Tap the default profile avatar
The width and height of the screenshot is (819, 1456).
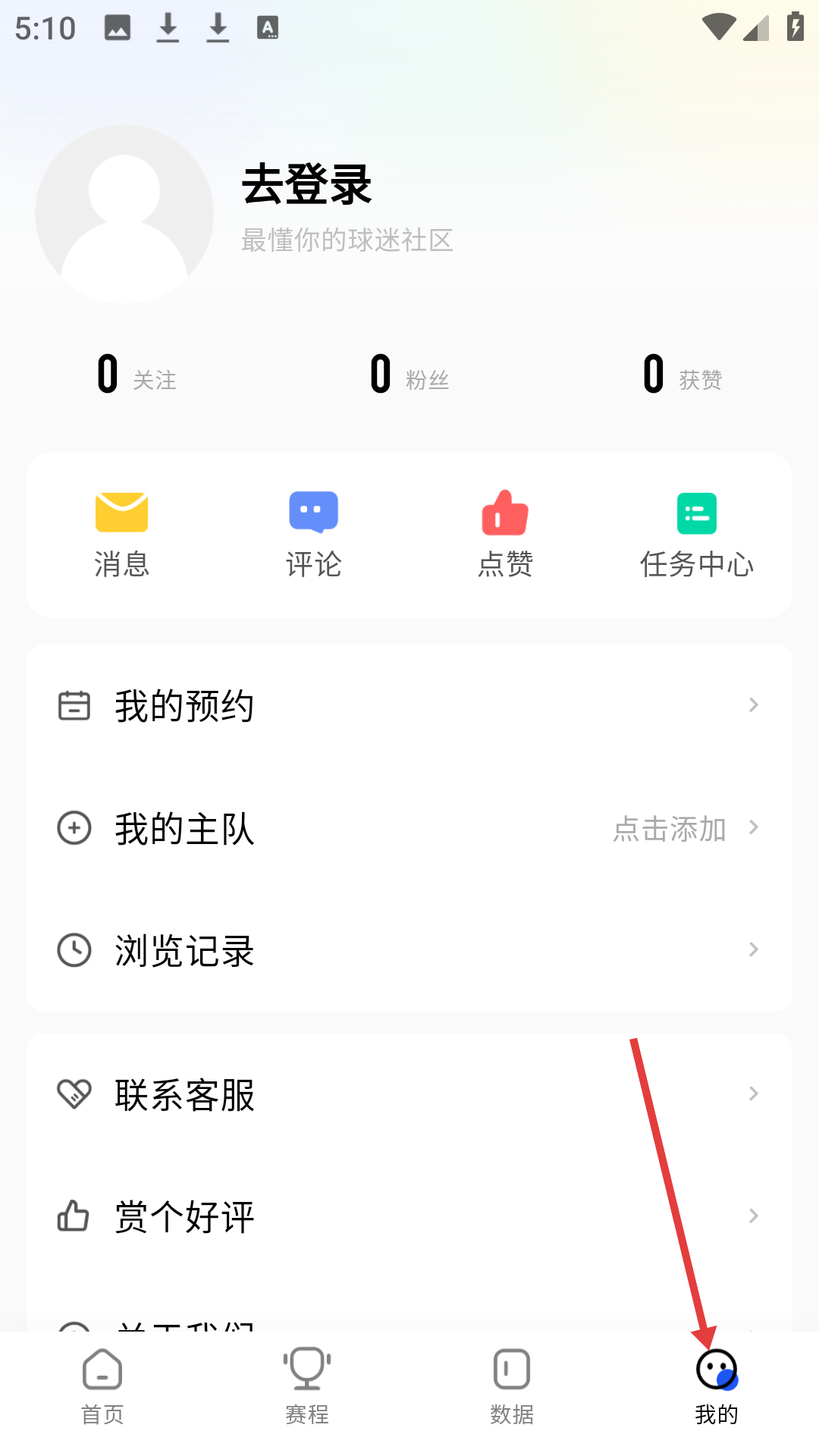click(124, 215)
